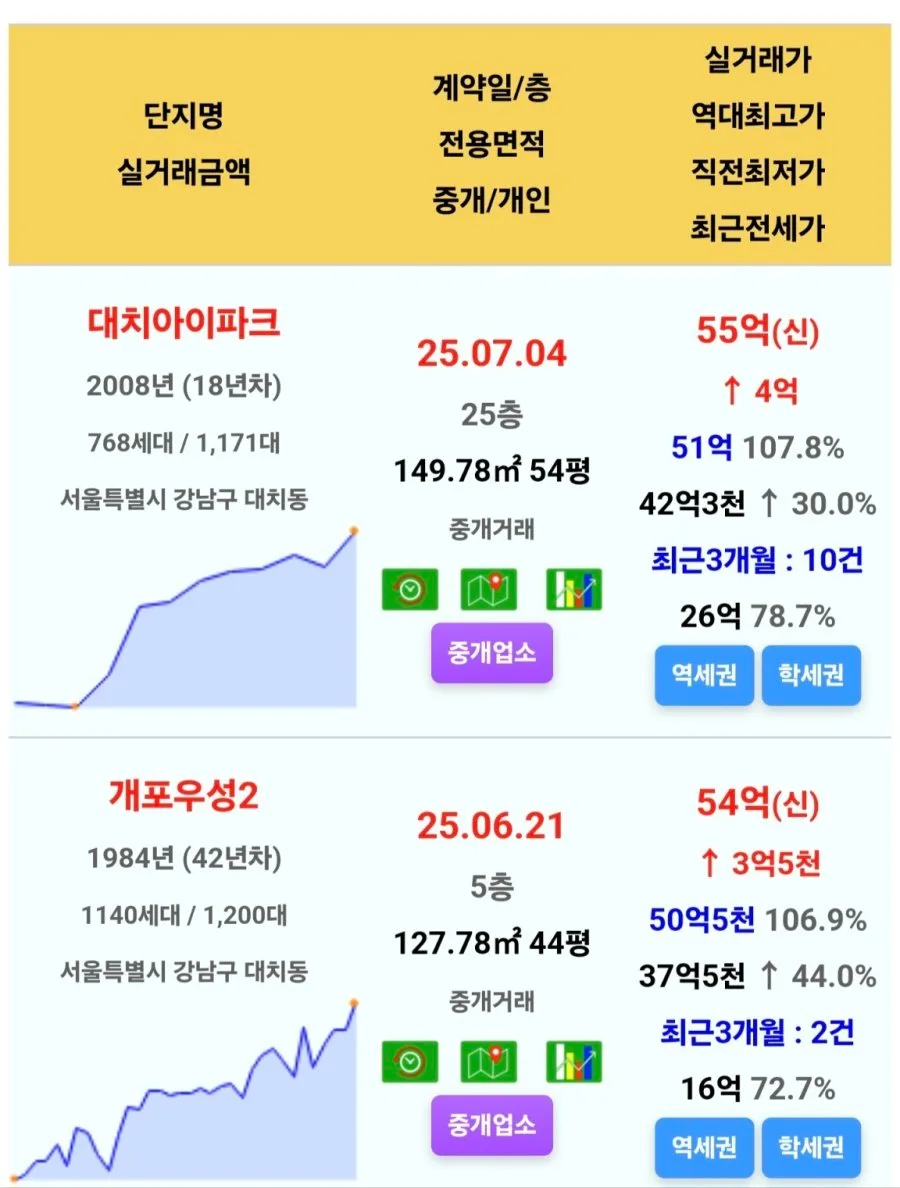Tap 학세권 button under 개포우성2
The height and width of the screenshot is (1188, 900).
811,1146
